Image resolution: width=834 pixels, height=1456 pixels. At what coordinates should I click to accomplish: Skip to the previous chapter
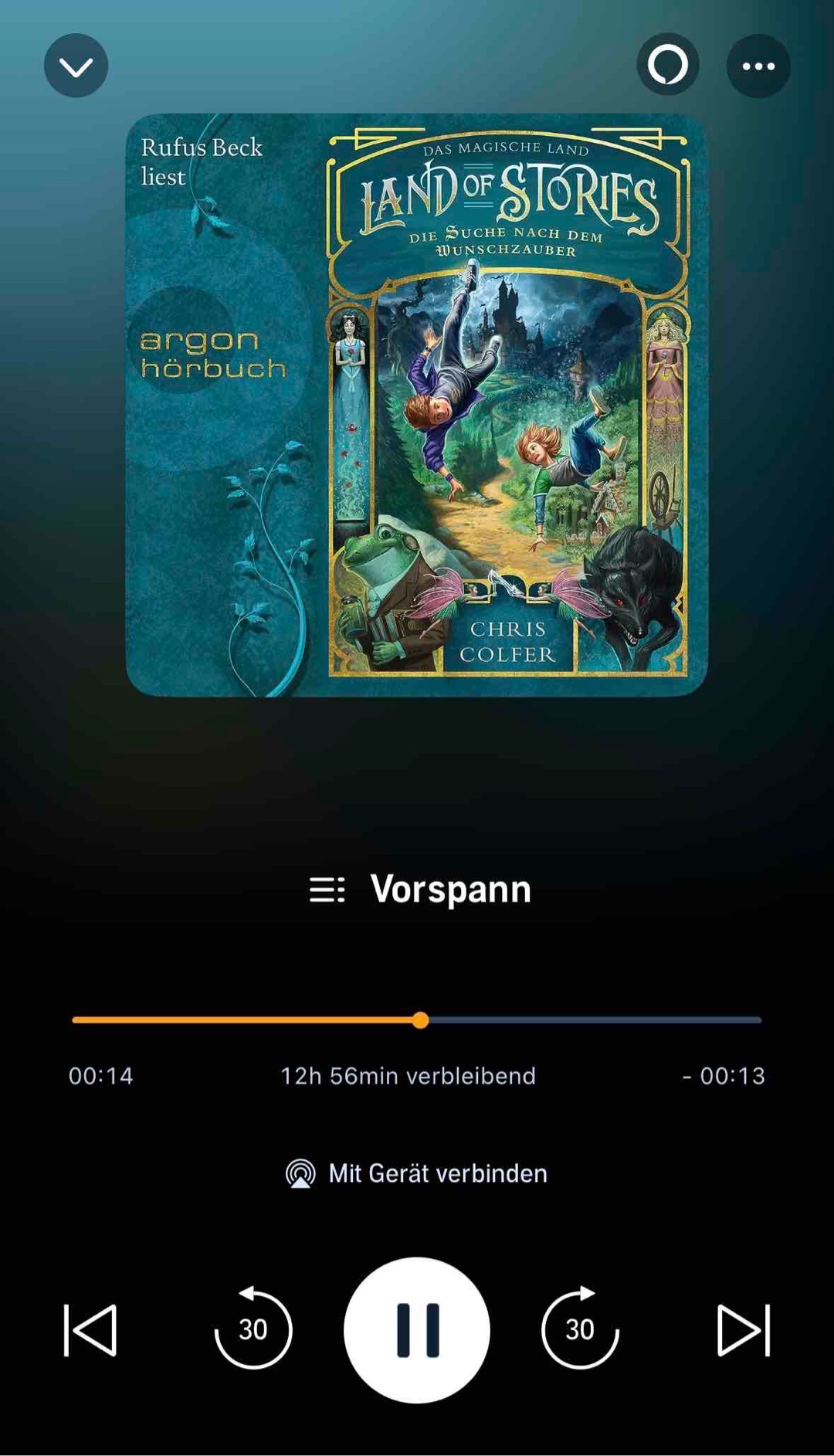(x=90, y=1330)
